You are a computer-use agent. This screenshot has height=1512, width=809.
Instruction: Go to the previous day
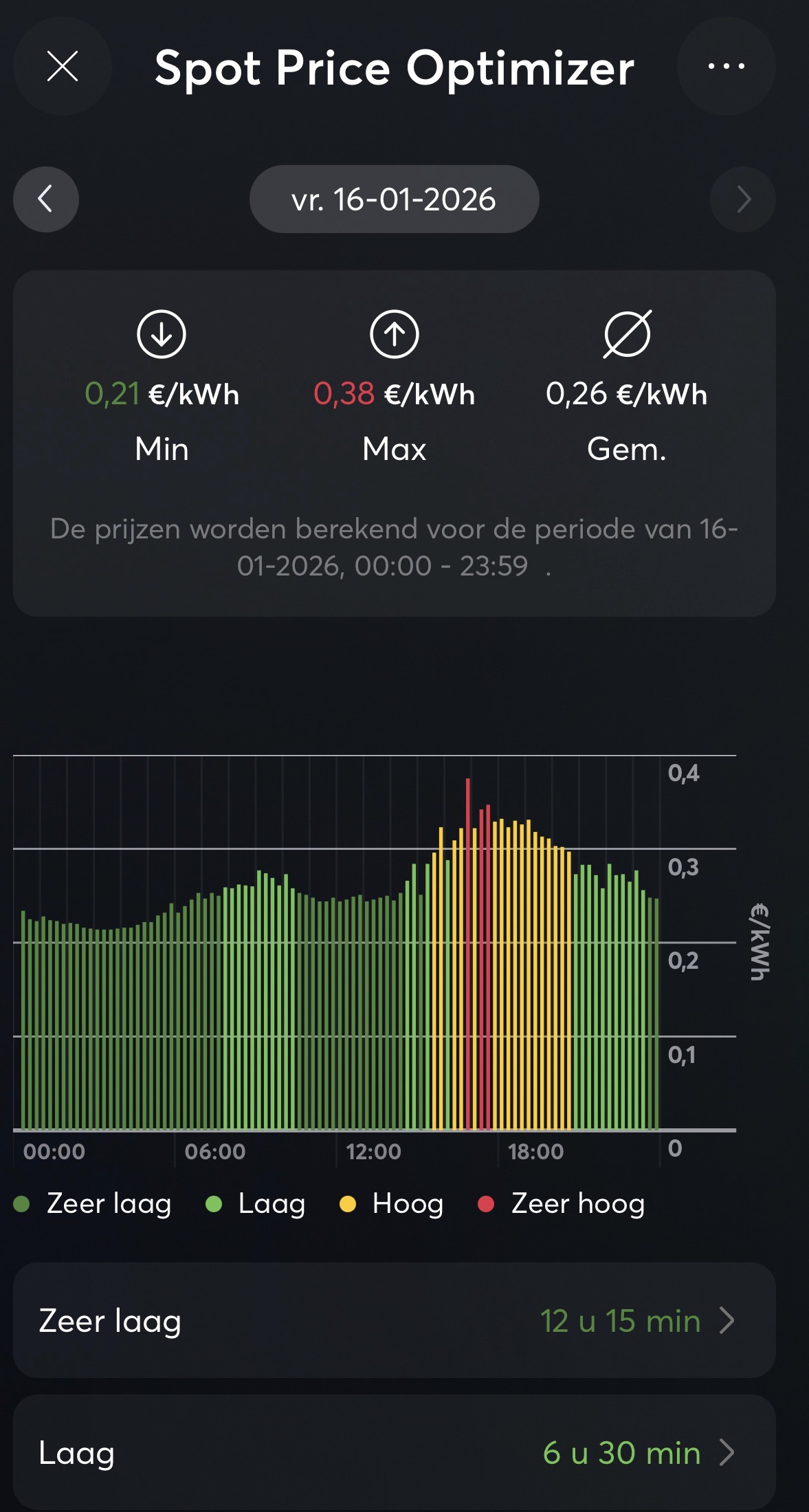[46, 199]
